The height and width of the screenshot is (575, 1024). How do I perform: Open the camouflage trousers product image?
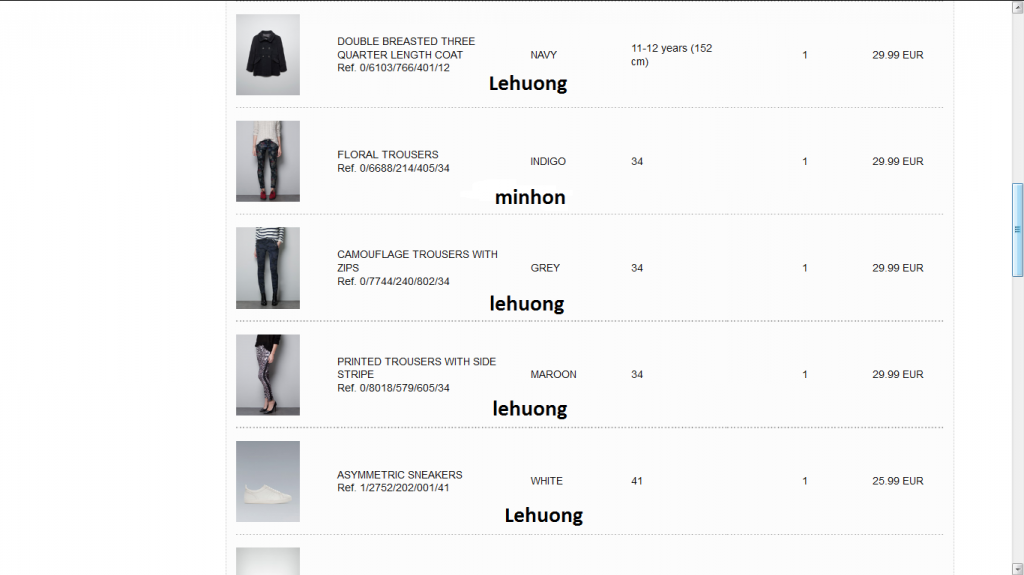pos(268,268)
